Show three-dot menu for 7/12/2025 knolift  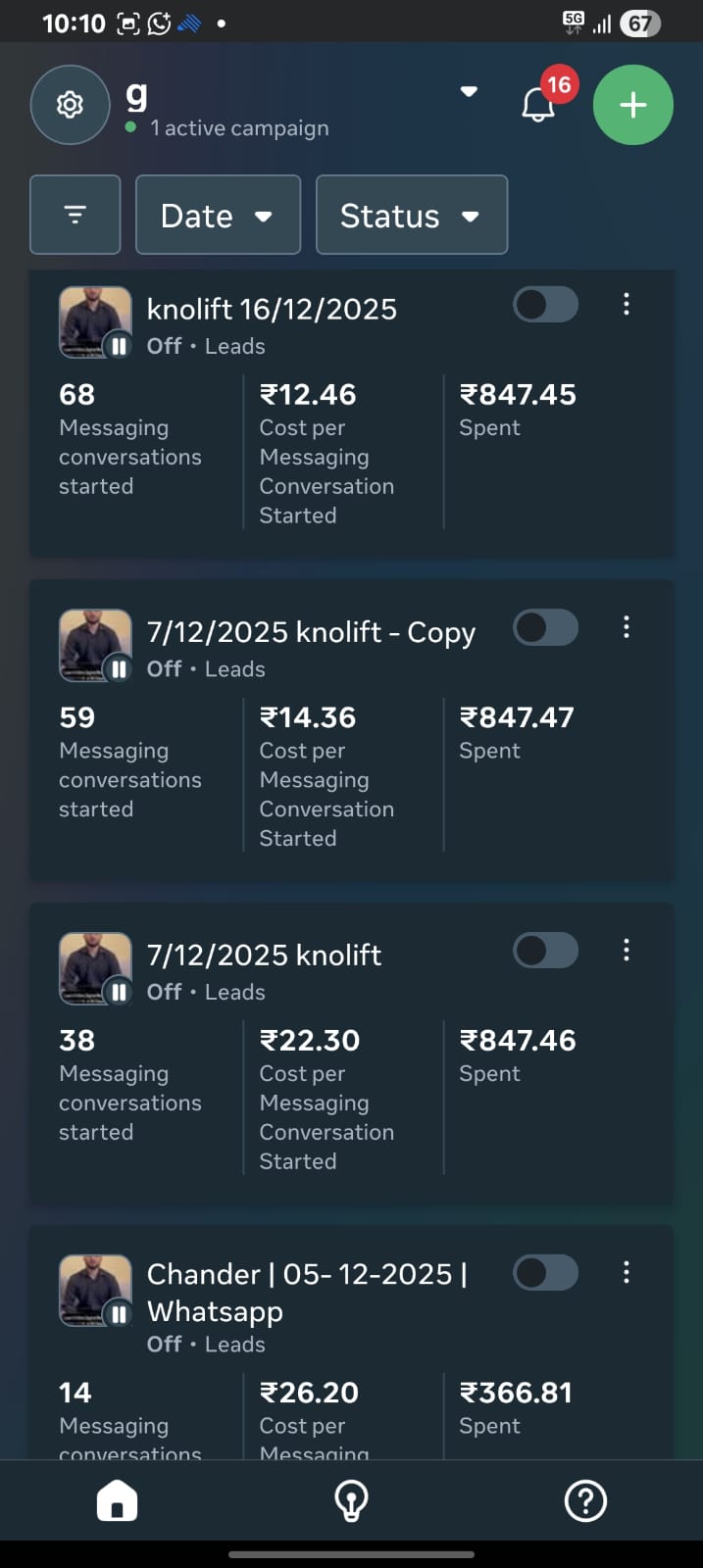pos(627,951)
